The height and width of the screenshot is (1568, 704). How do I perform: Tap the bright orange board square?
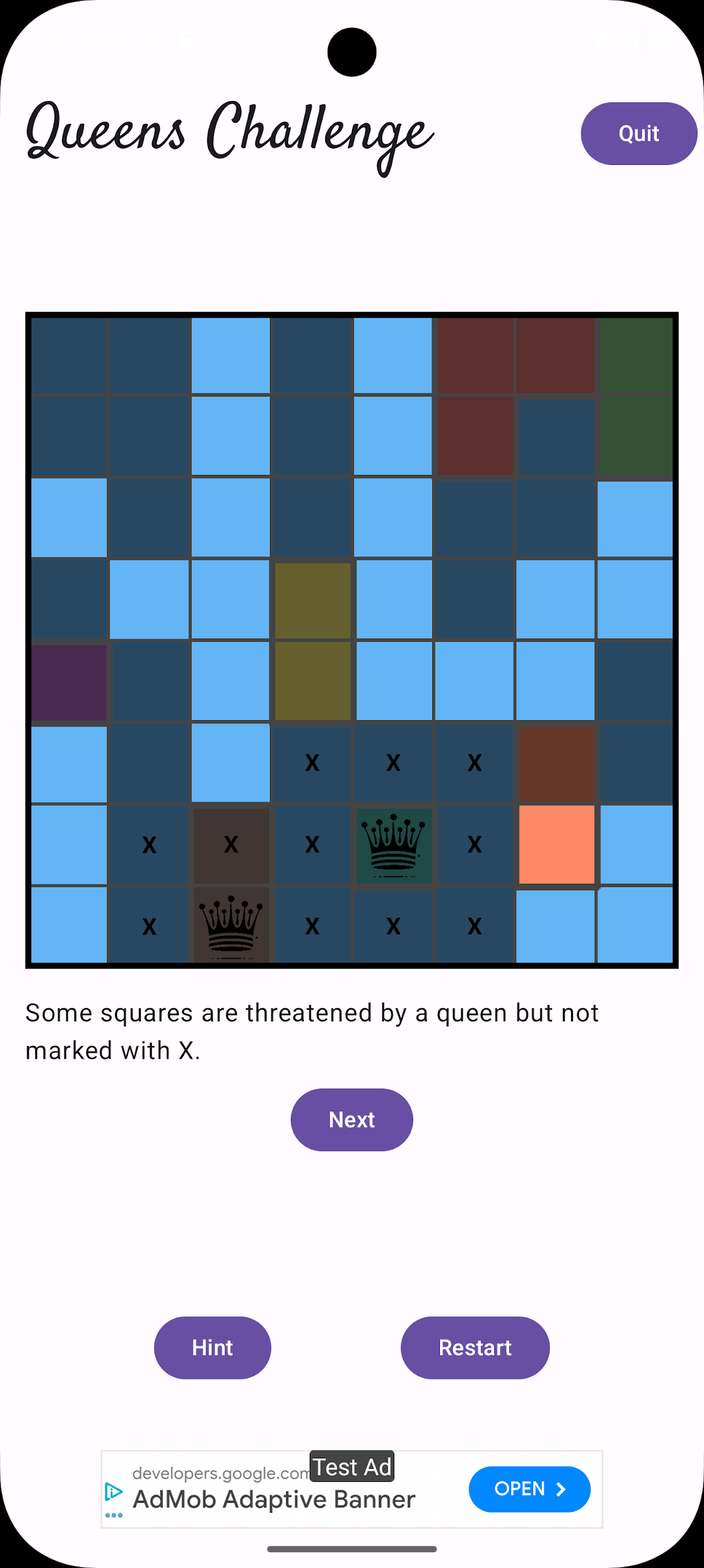point(557,845)
